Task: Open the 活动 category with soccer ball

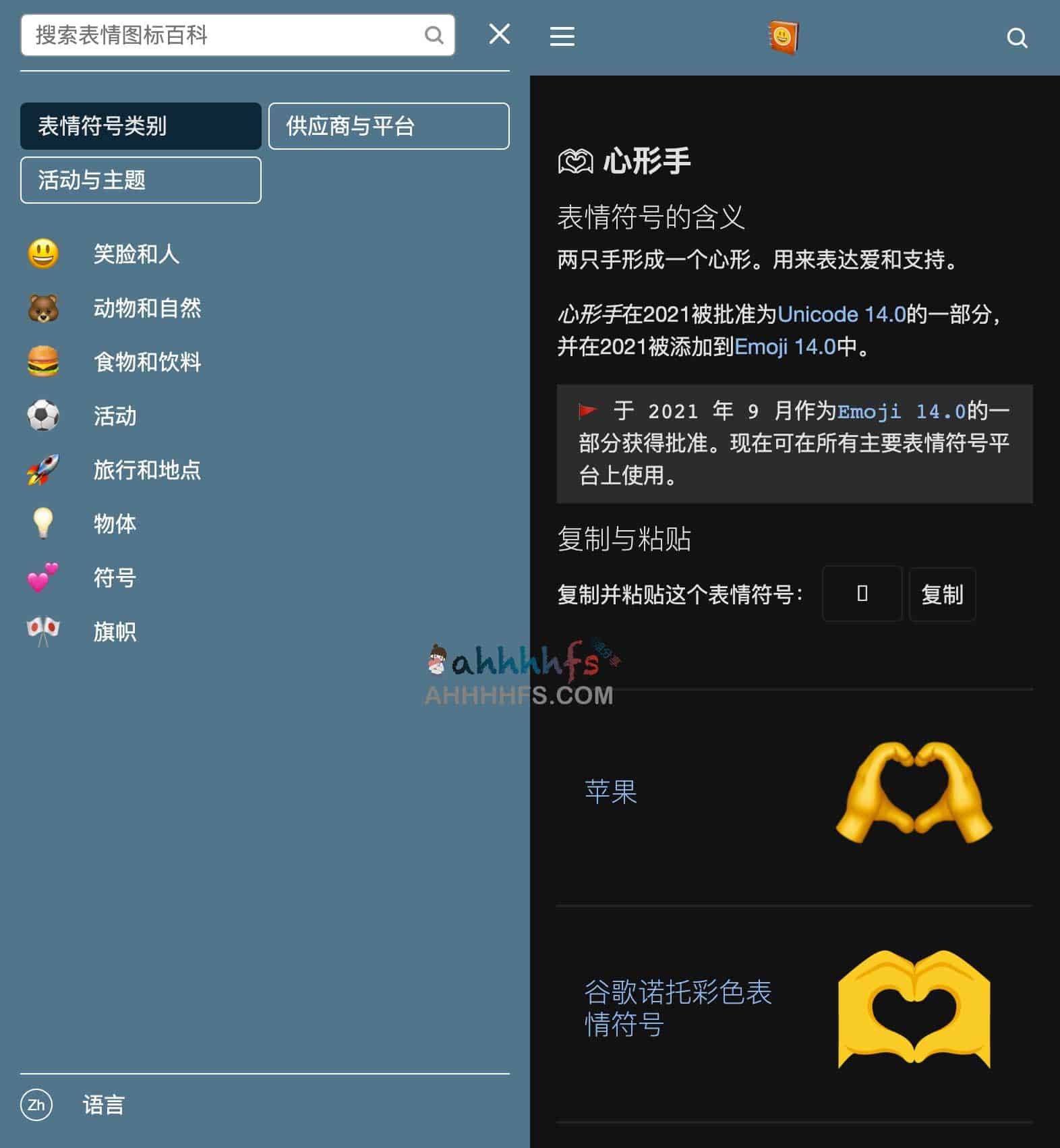Action: coord(115,416)
